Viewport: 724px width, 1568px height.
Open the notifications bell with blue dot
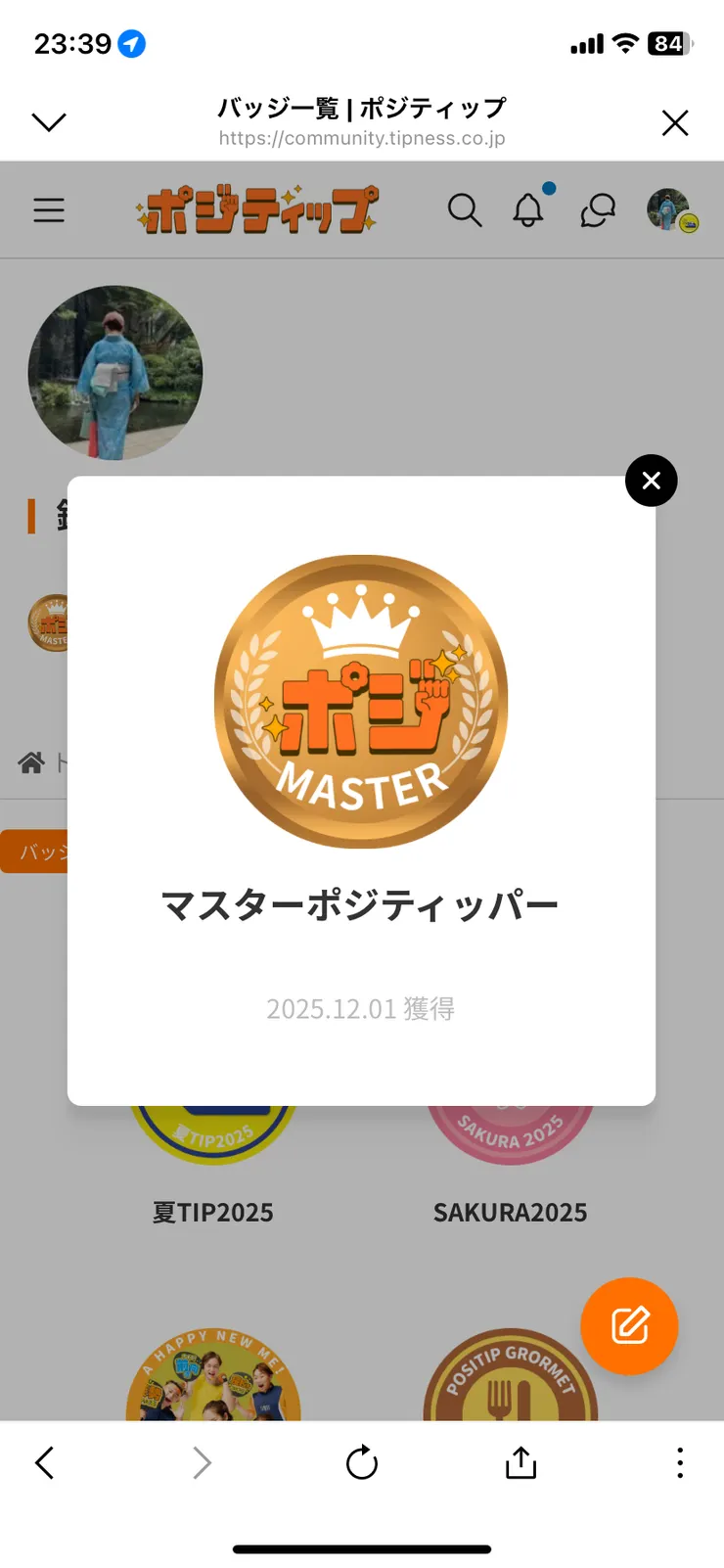pyautogui.click(x=529, y=211)
